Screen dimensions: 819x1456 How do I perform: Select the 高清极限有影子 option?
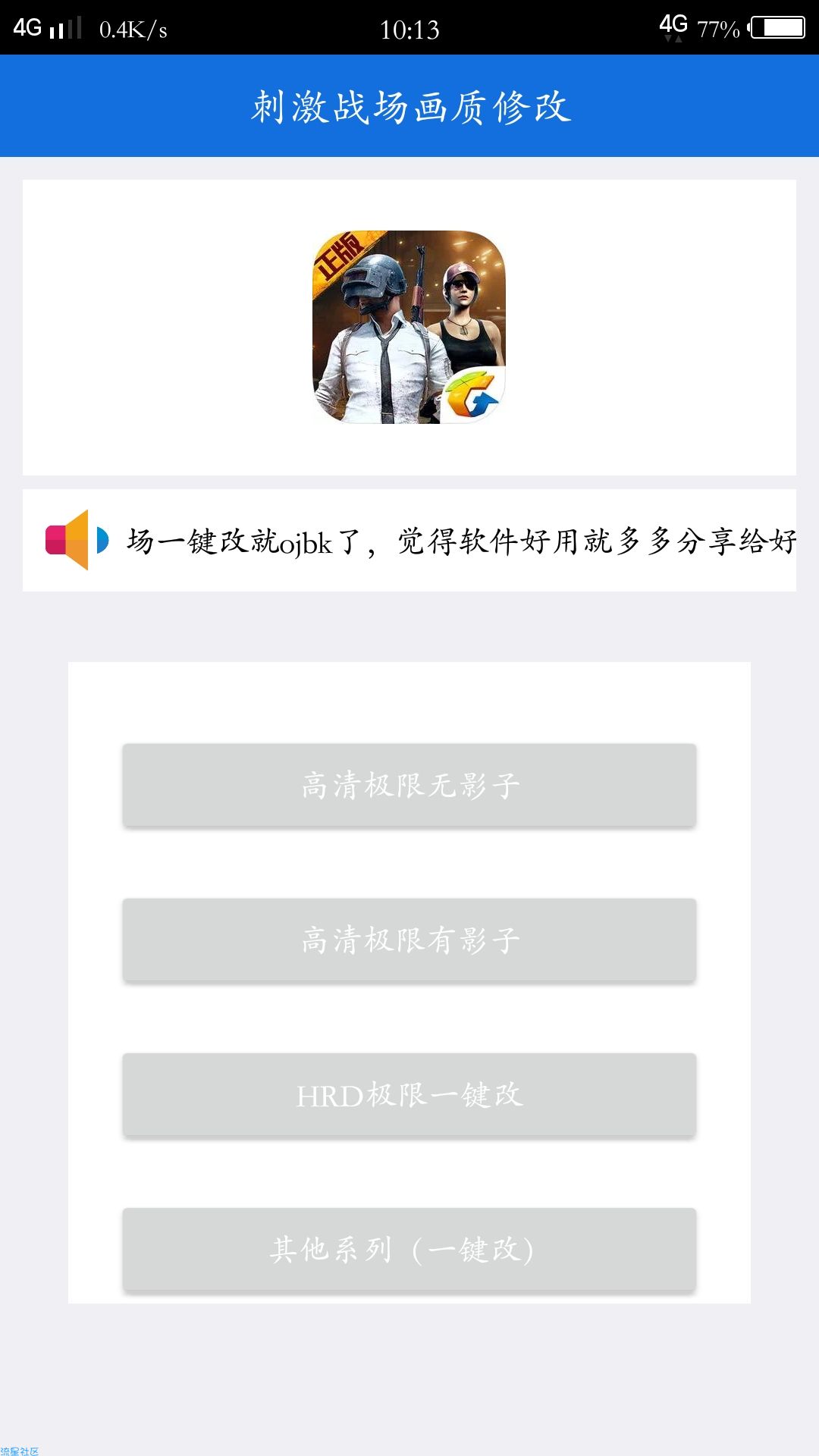pos(409,940)
